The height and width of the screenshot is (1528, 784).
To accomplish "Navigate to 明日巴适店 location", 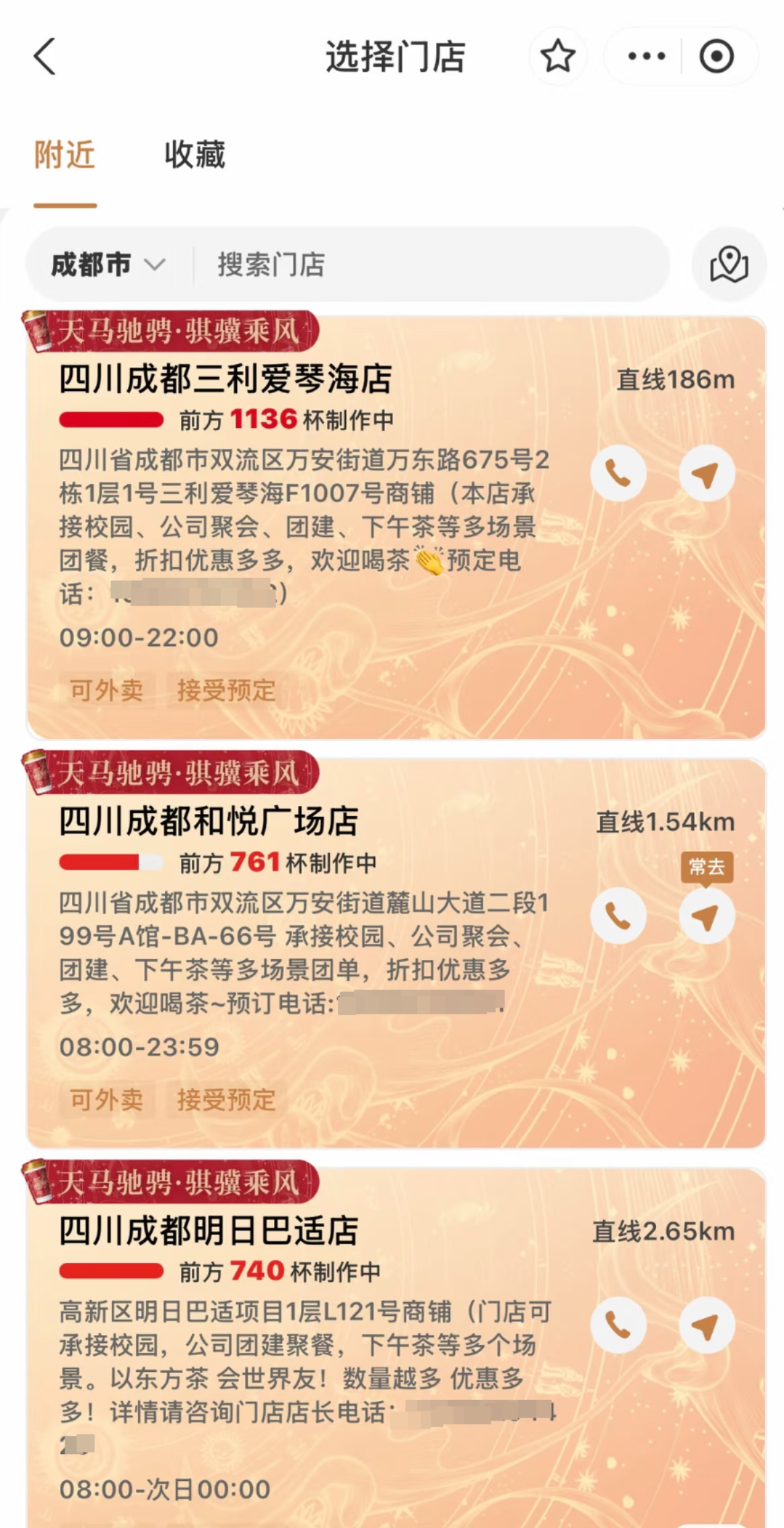I will point(706,1325).
